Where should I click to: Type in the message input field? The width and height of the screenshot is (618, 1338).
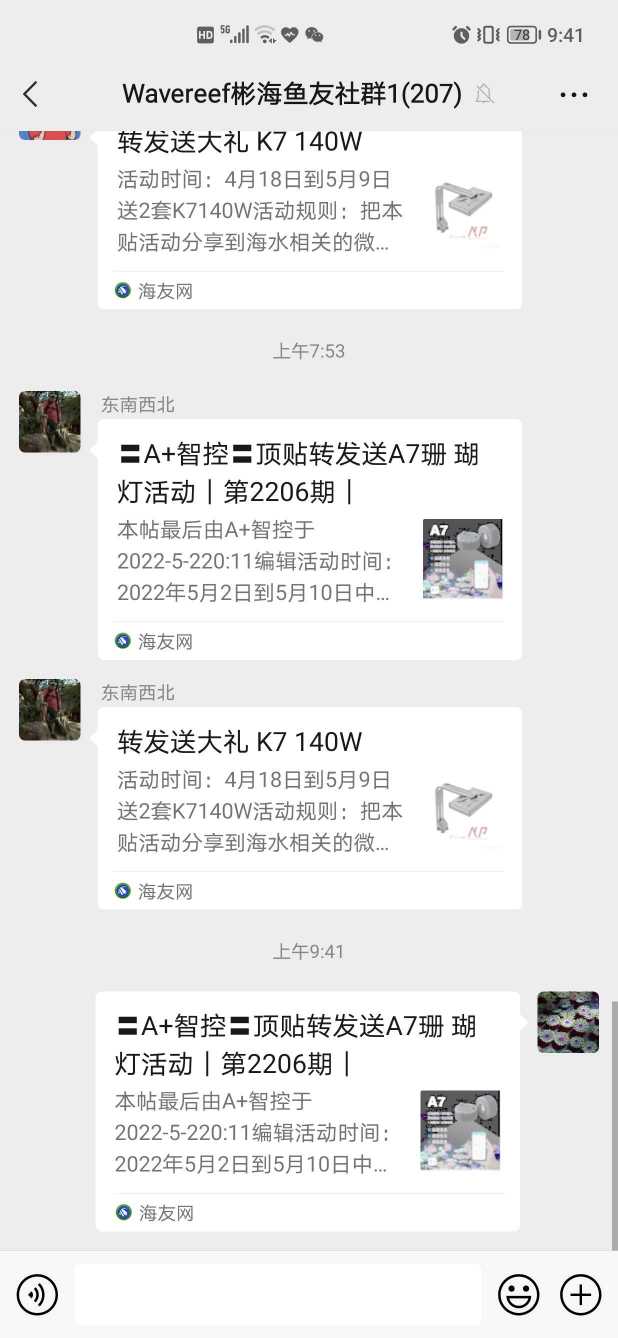click(x=277, y=1295)
